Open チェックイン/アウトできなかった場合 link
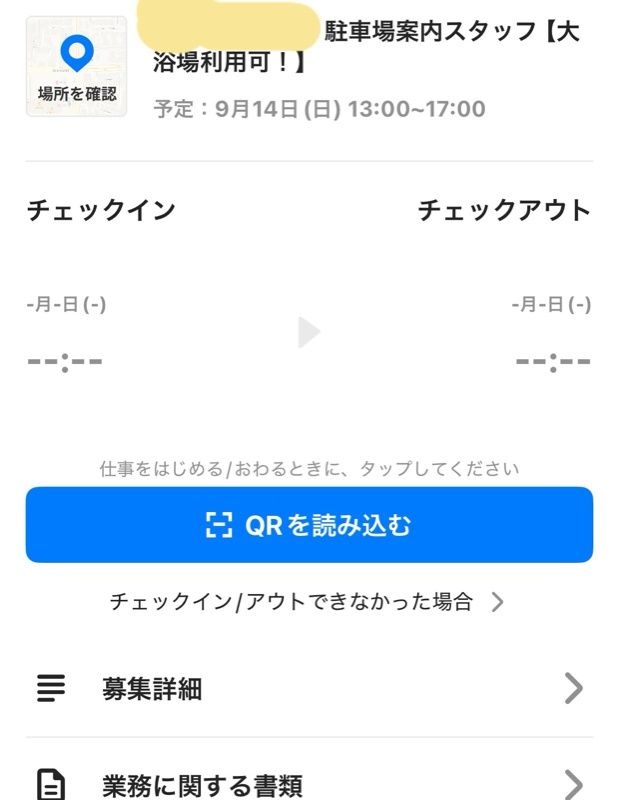Image resolution: width=620 pixels, height=800 pixels. click(x=306, y=602)
